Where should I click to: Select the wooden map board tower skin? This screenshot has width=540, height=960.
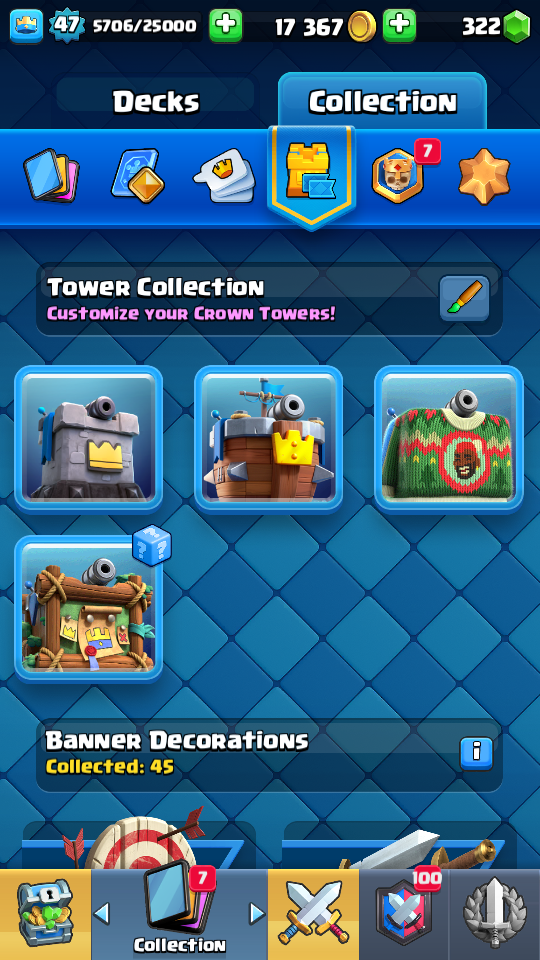89,609
